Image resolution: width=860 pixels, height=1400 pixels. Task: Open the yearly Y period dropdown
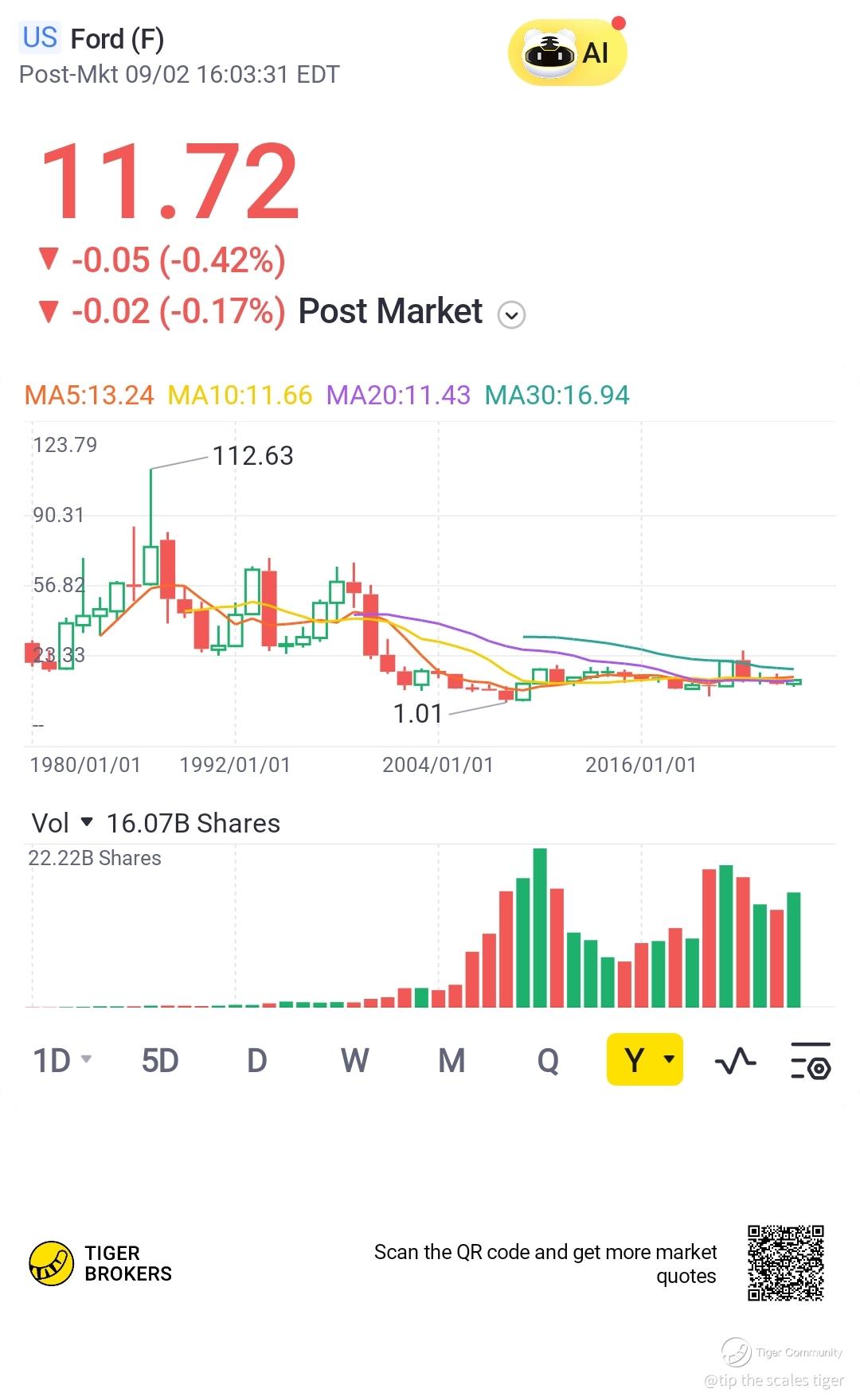coord(645,1059)
